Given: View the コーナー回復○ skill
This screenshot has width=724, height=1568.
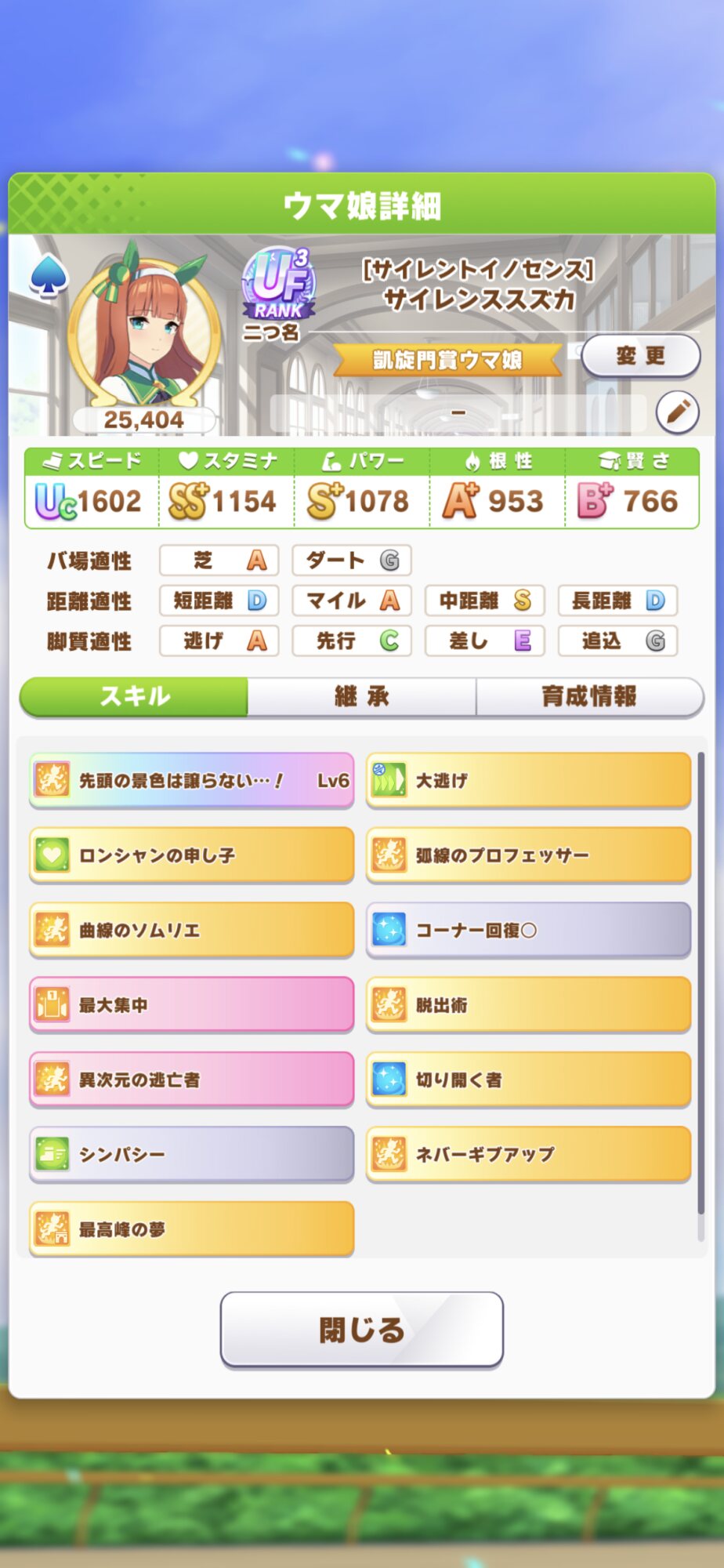Looking at the screenshot, I should click(528, 930).
